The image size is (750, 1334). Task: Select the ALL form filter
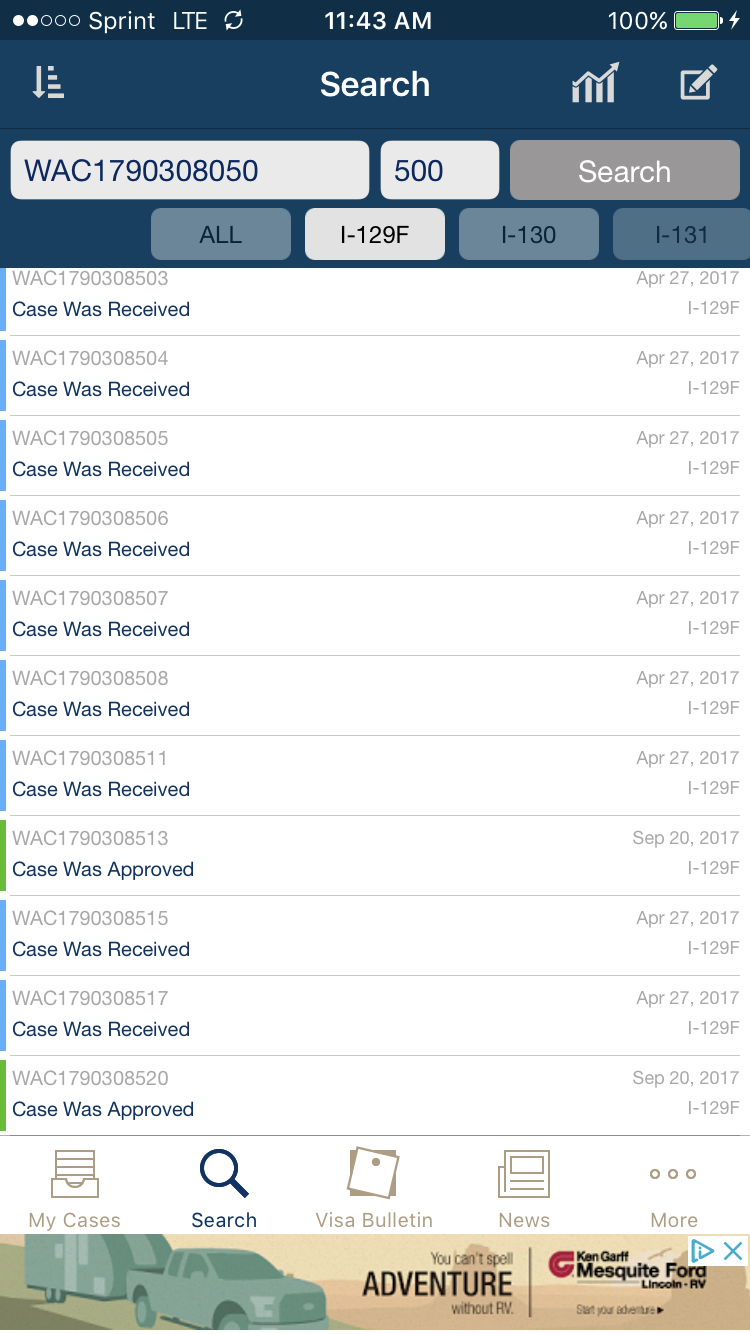221,234
